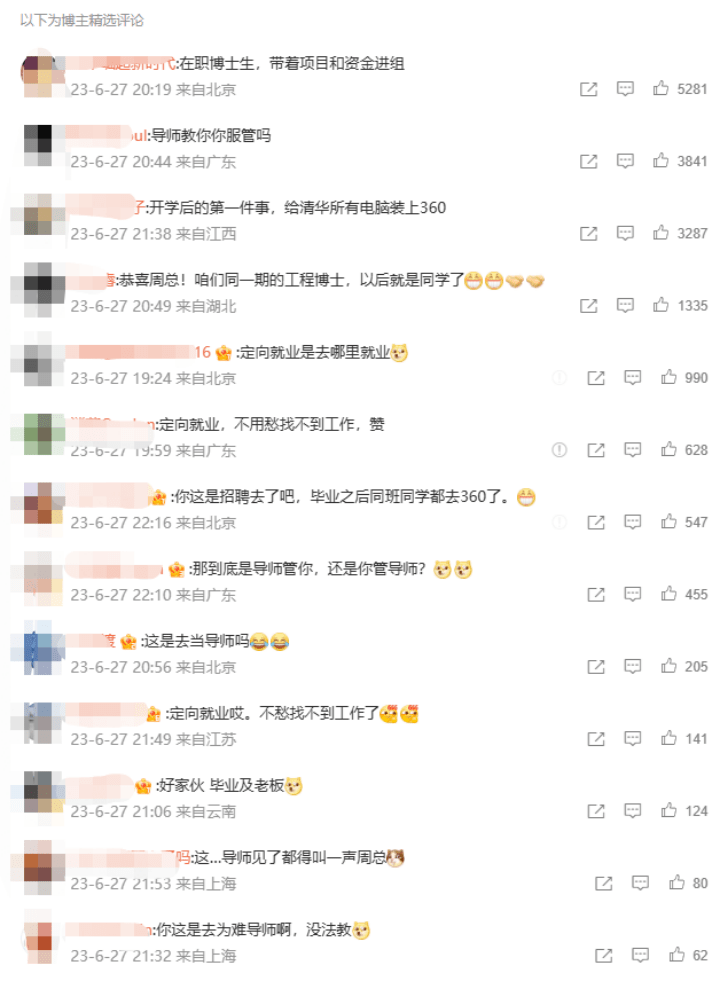The image size is (720, 981).
Task: Open the avatar of the '导师教你你服管吗' commenter
Action: pyautogui.click(x=37, y=146)
